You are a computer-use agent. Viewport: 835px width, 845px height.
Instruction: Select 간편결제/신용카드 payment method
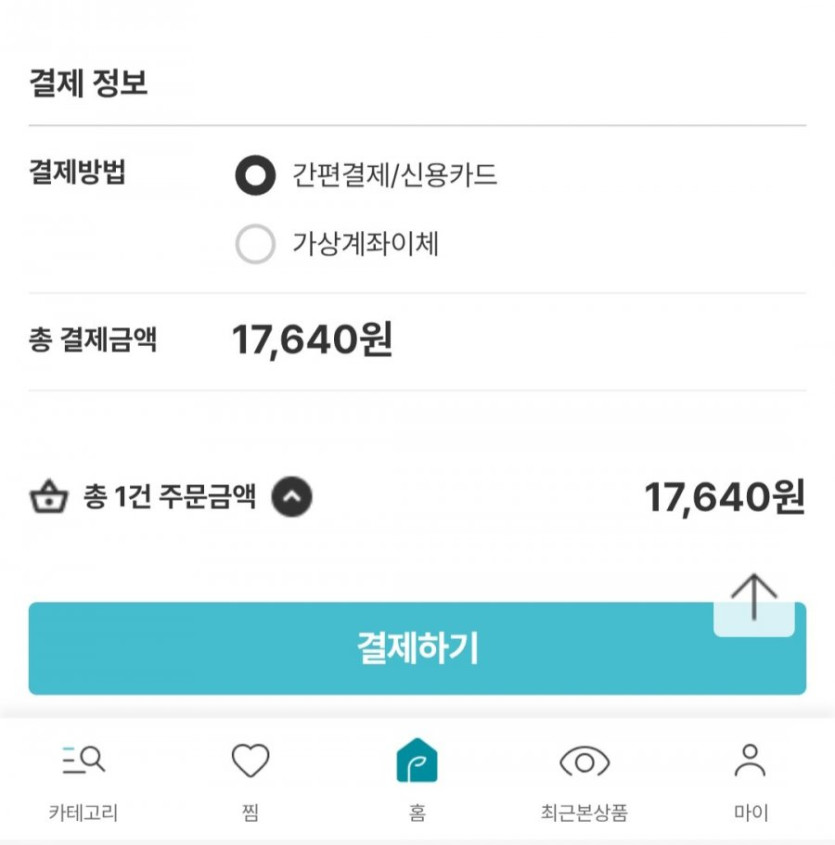[255, 177]
